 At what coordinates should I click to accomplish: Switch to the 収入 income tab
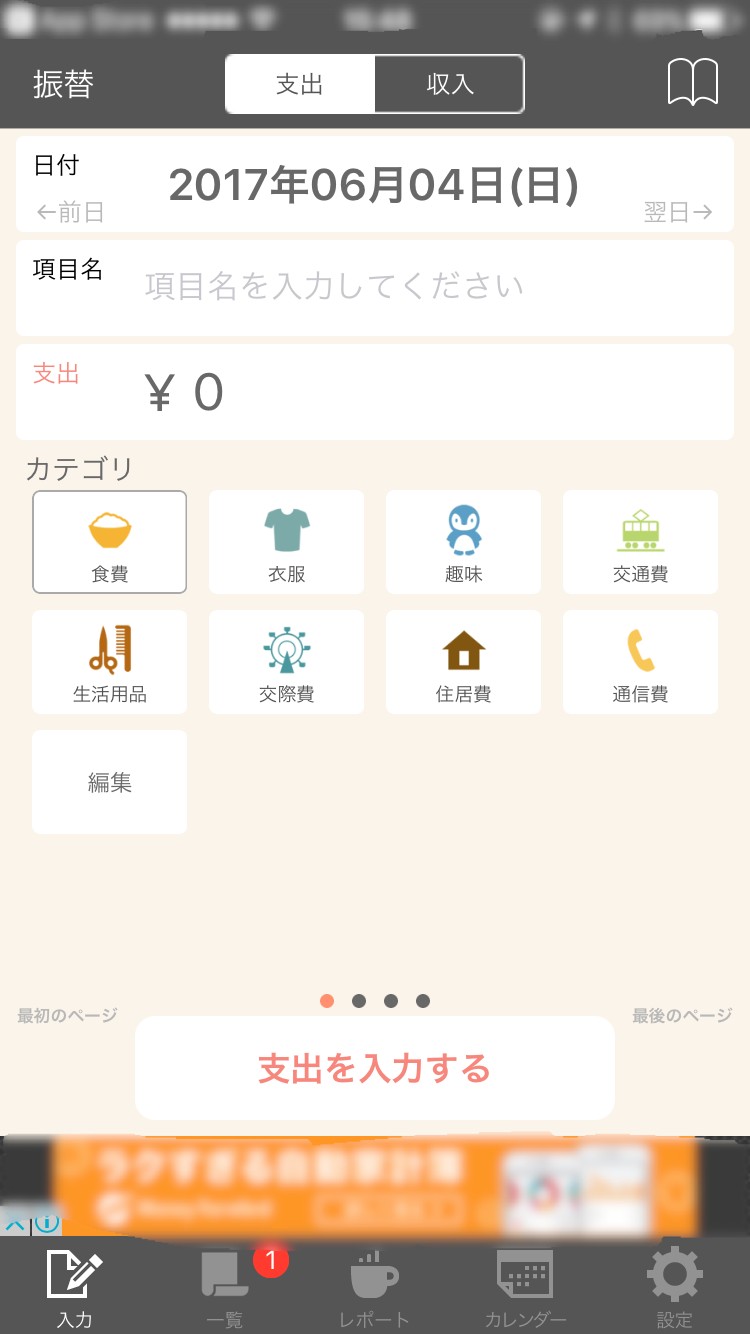pos(449,84)
